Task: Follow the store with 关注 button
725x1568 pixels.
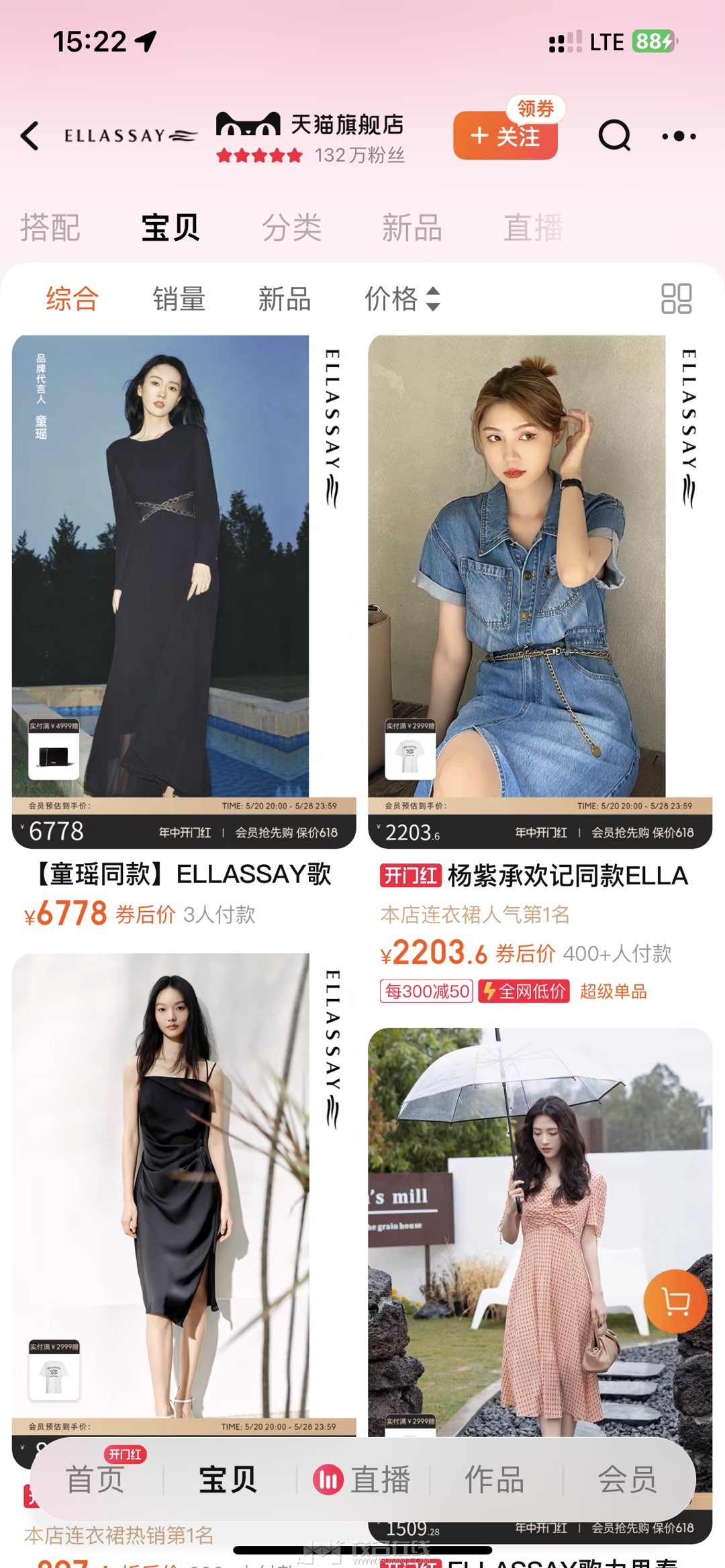Action: [505, 137]
